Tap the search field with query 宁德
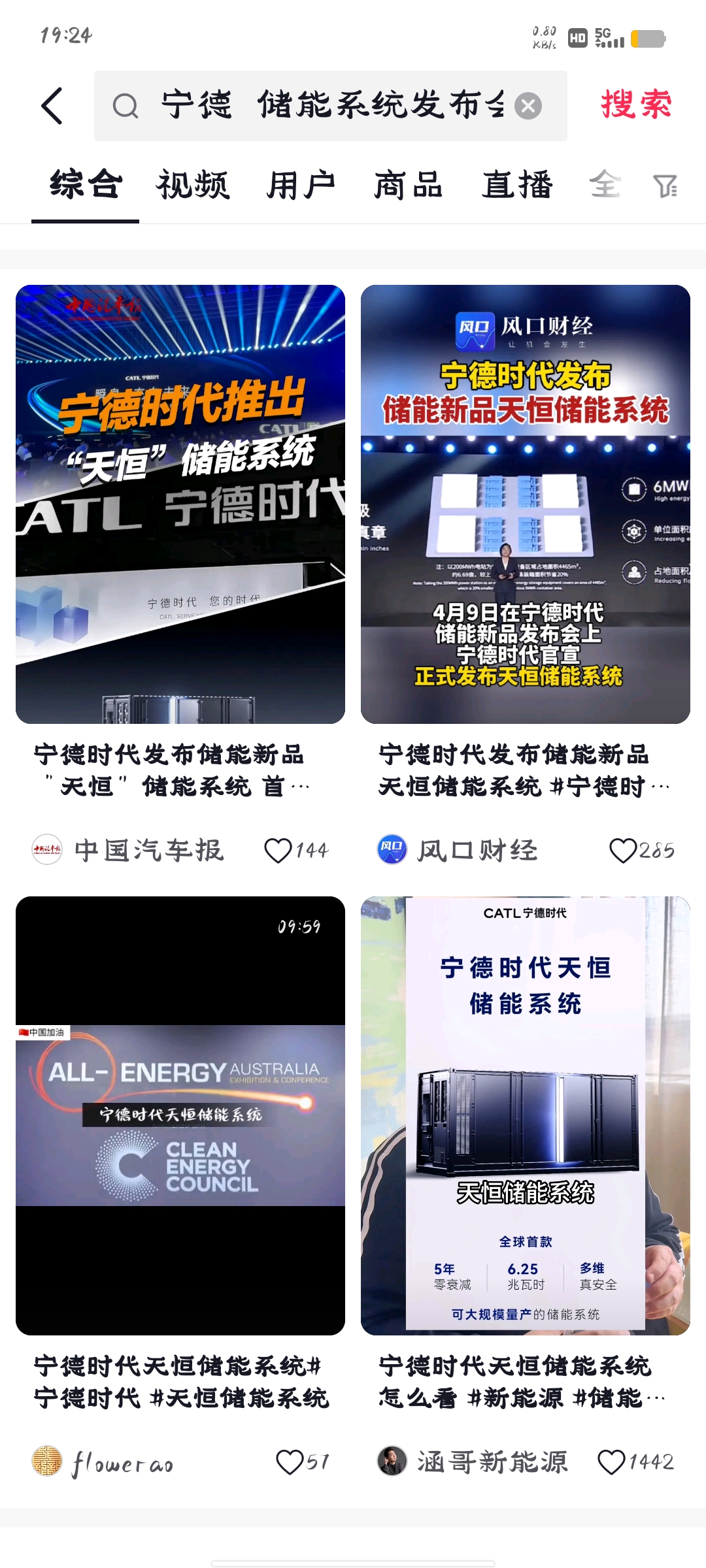The image size is (706, 1568). coord(314,106)
